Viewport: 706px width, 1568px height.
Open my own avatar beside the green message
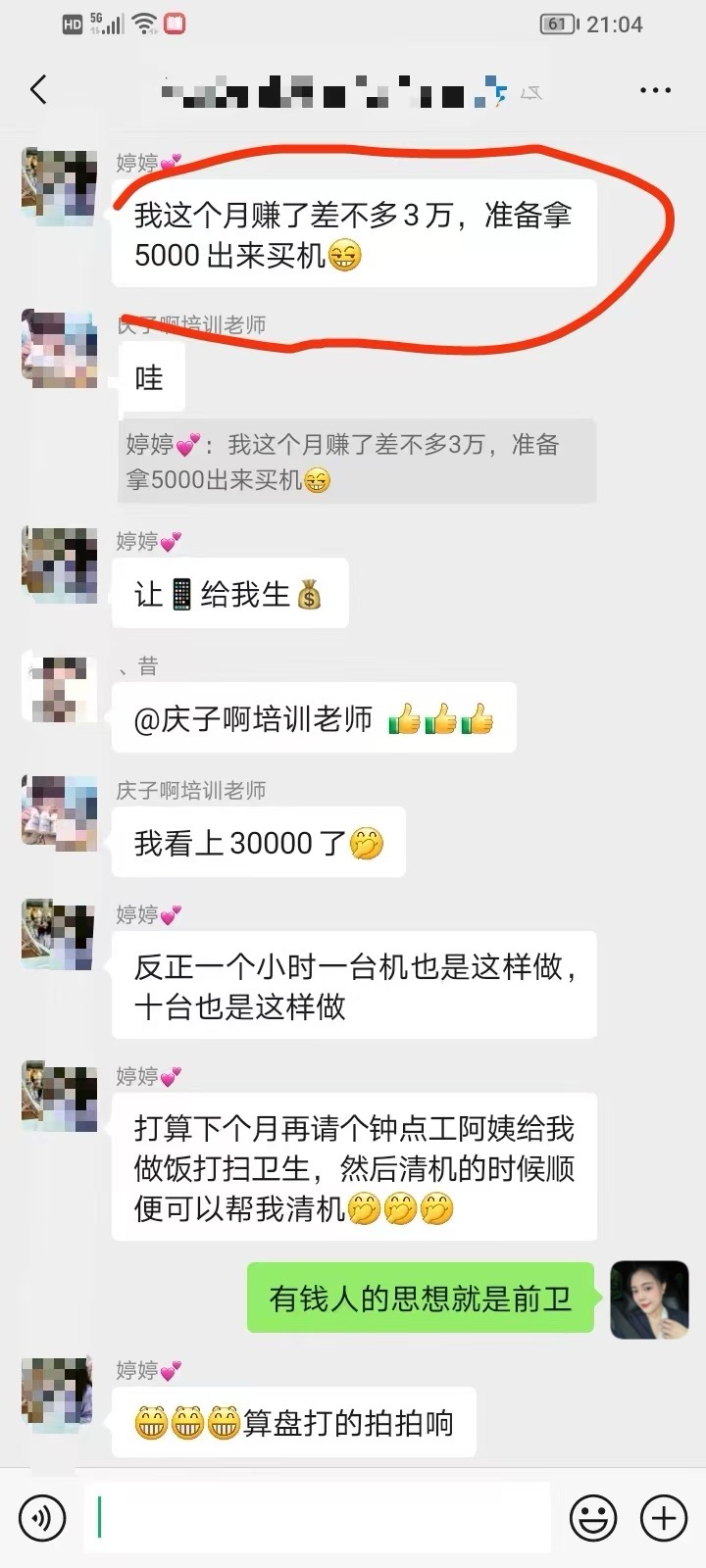click(x=649, y=1299)
